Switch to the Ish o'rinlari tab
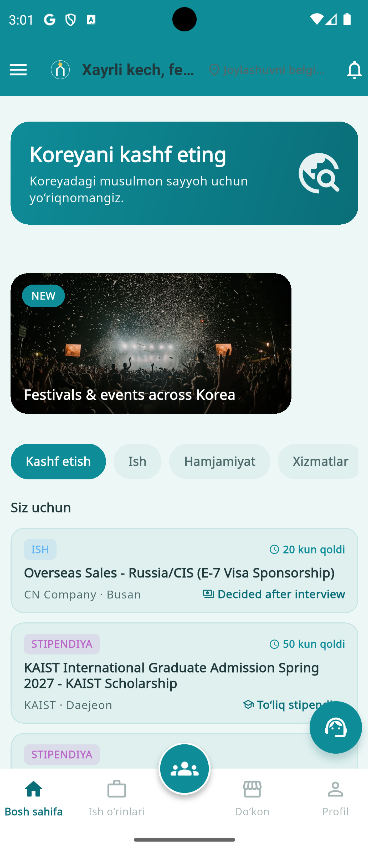This screenshot has height=846, width=368. click(117, 798)
